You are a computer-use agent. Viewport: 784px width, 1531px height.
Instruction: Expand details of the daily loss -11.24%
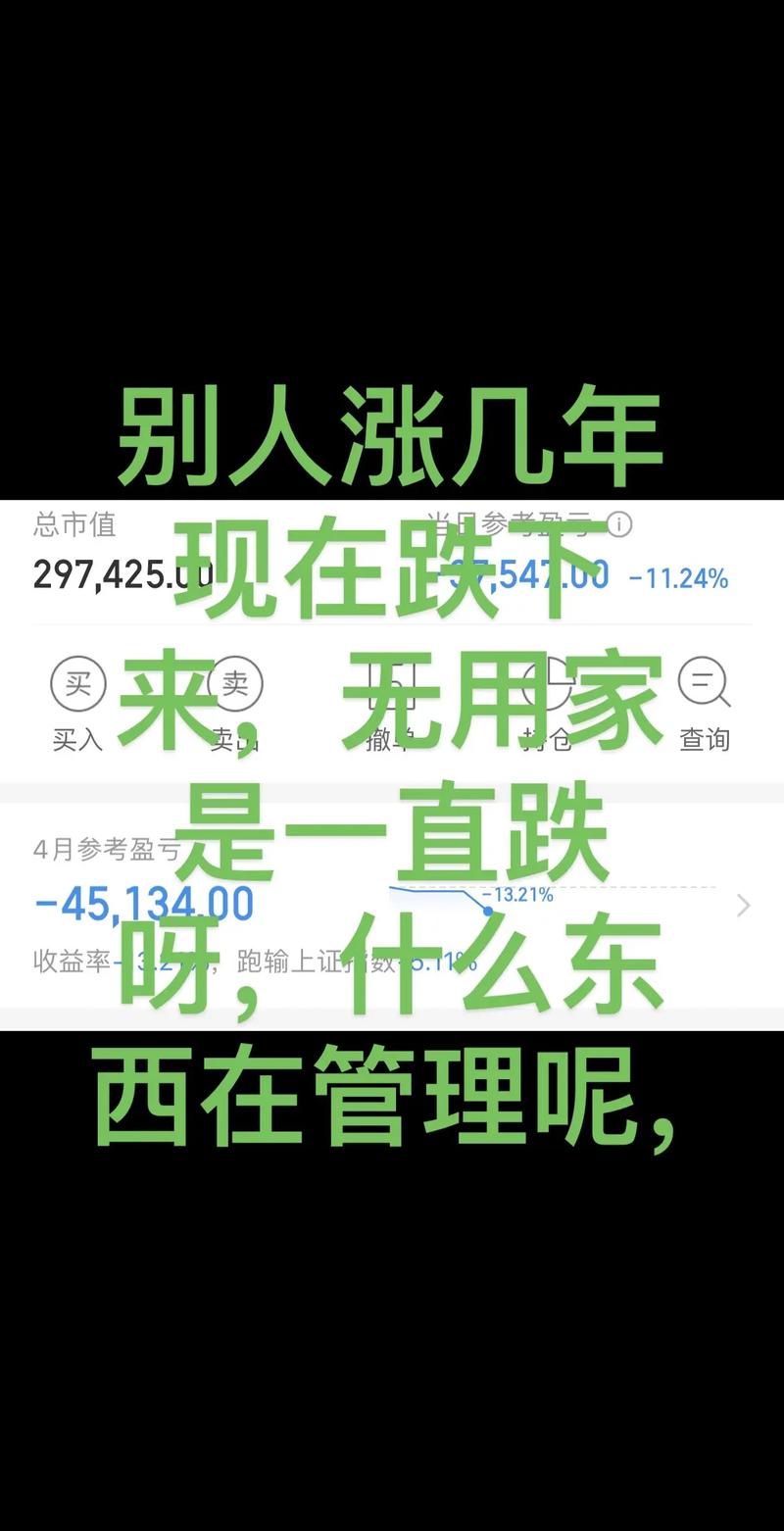point(679,578)
